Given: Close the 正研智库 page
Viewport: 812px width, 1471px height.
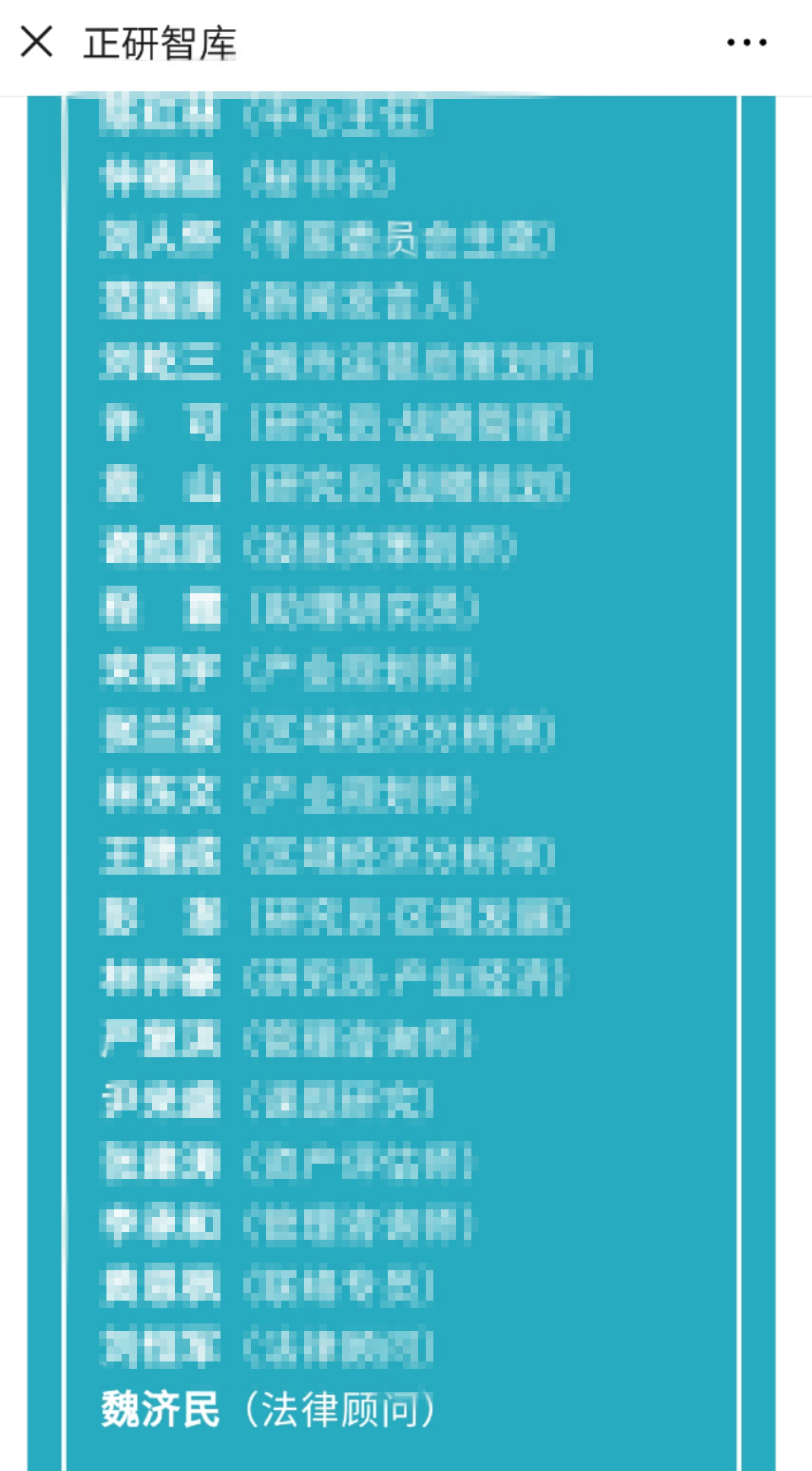Looking at the screenshot, I should (x=36, y=42).
